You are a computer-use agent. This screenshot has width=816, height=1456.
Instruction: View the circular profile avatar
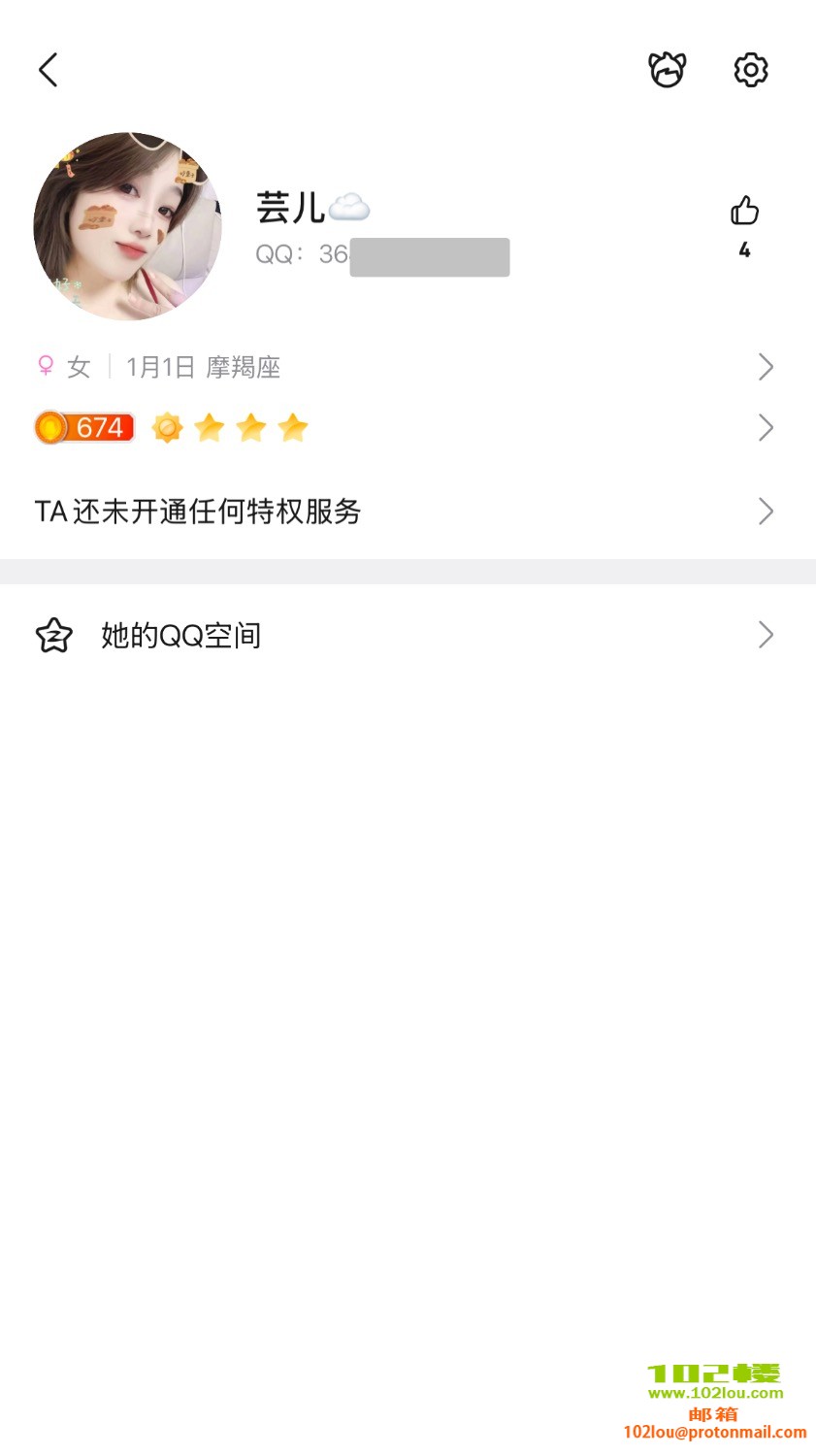coord(128,227)
